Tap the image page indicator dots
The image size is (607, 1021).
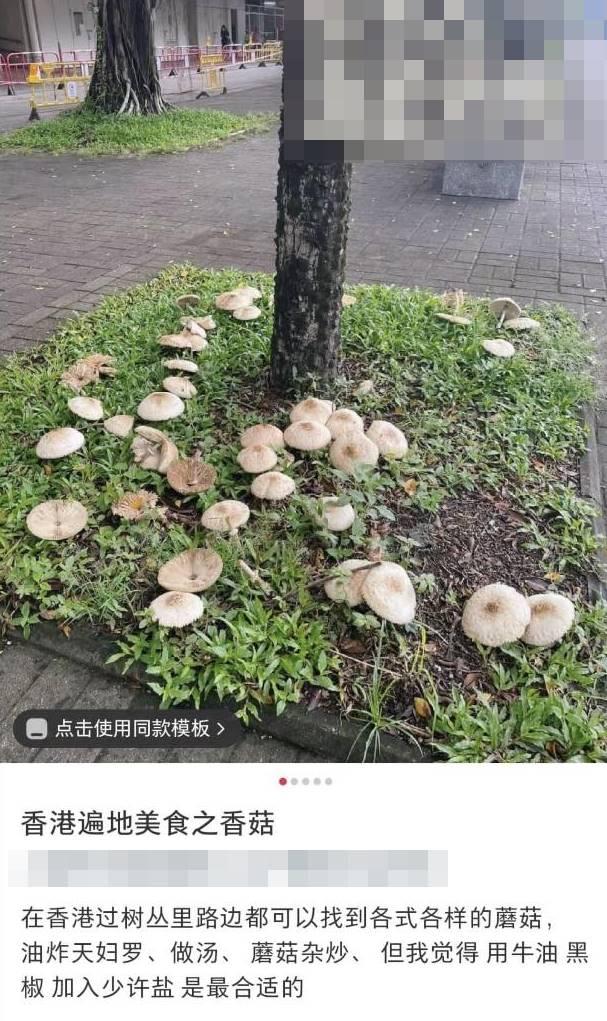[x=304, y=781]
